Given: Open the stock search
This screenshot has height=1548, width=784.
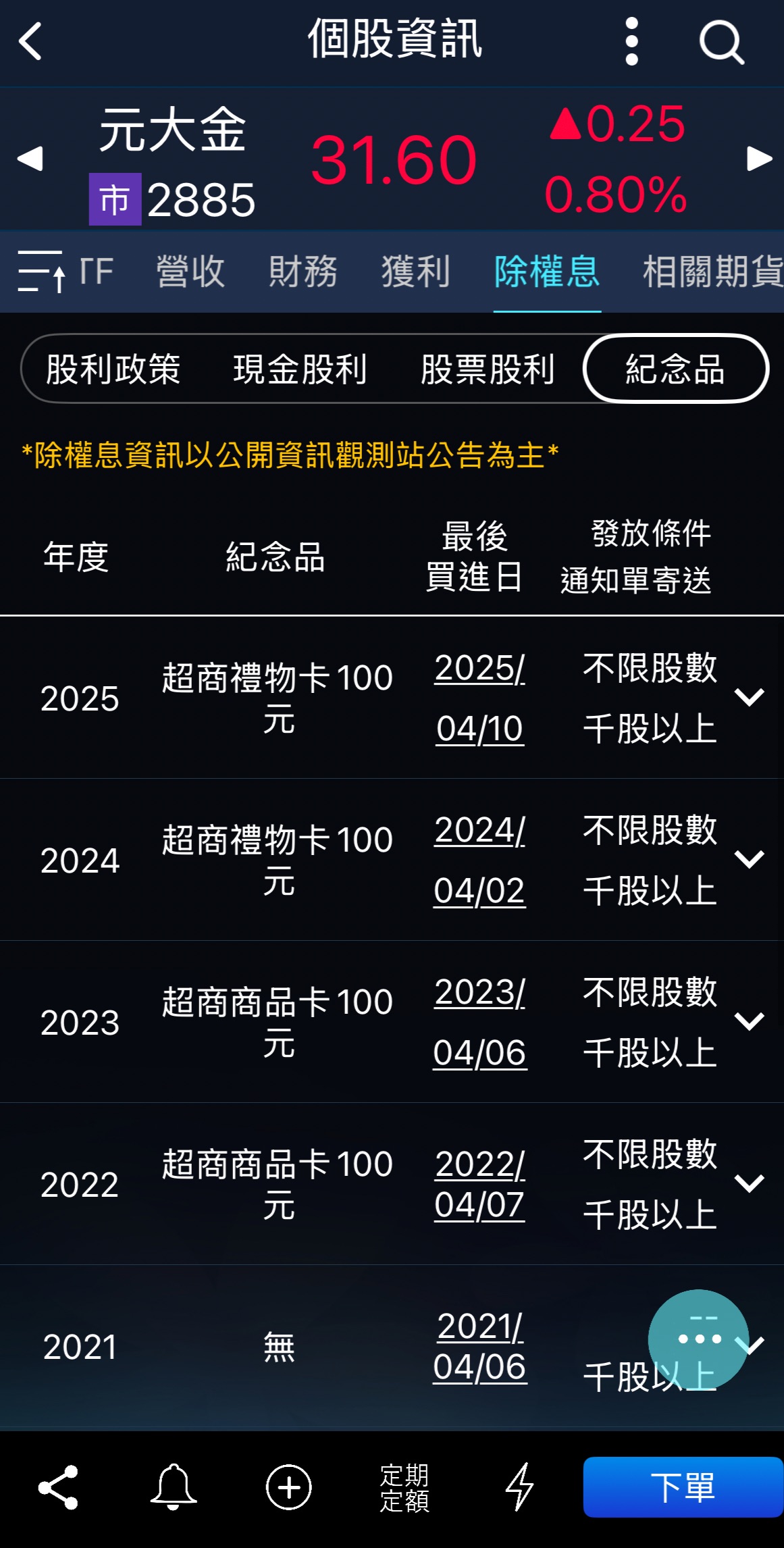Looking at the screenshot, I should coord(721,43).
